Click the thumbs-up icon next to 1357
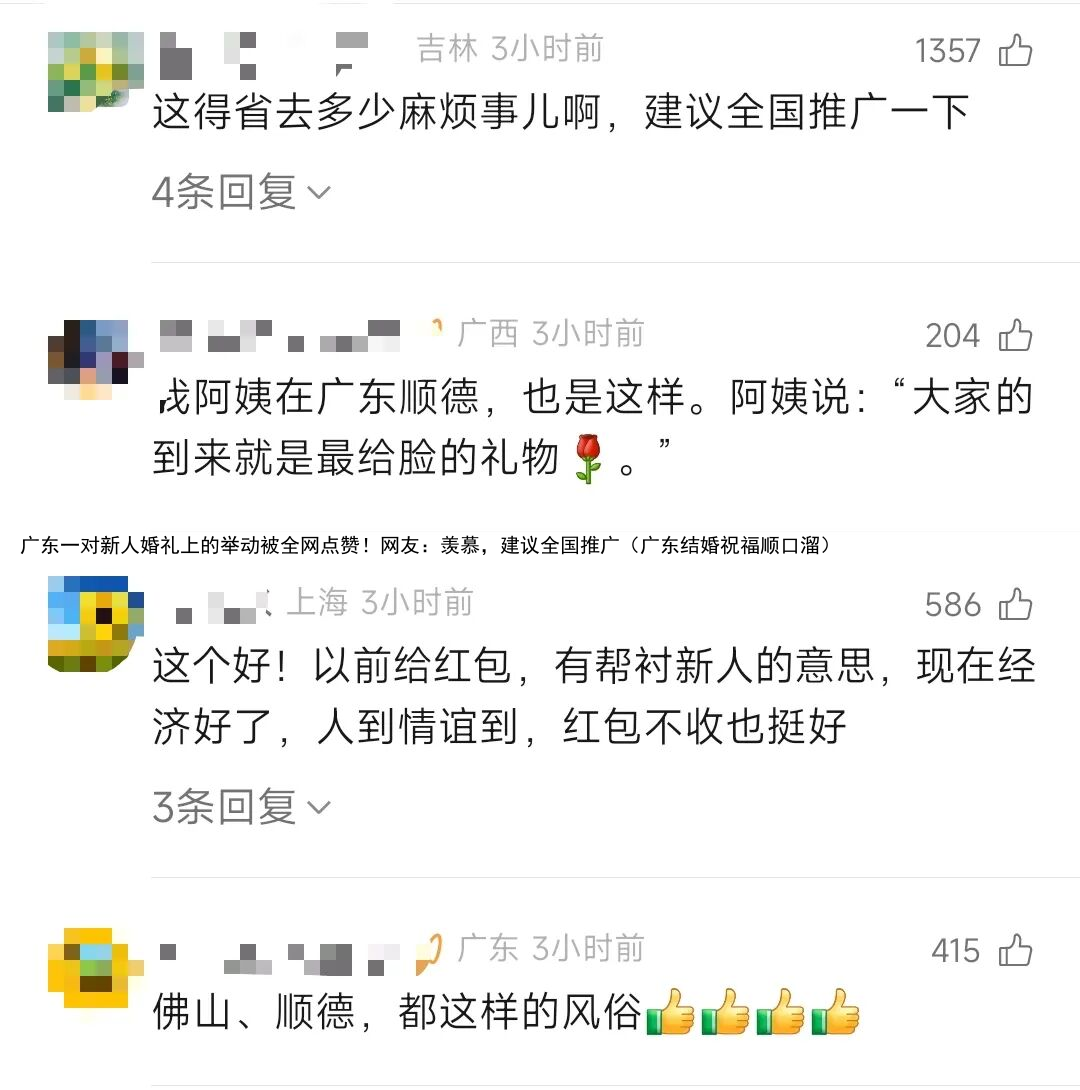The height and width of the screenshot is (1090, 1080). [x=1016, y=50]
